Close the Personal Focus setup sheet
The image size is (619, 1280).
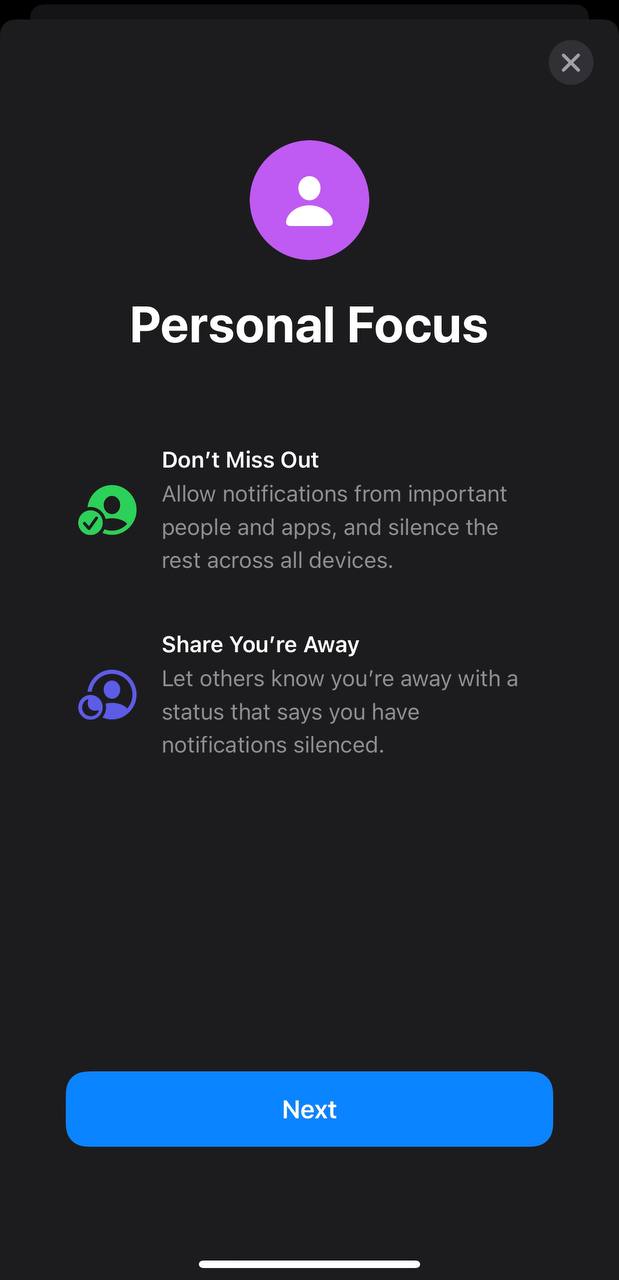[571, 63]
